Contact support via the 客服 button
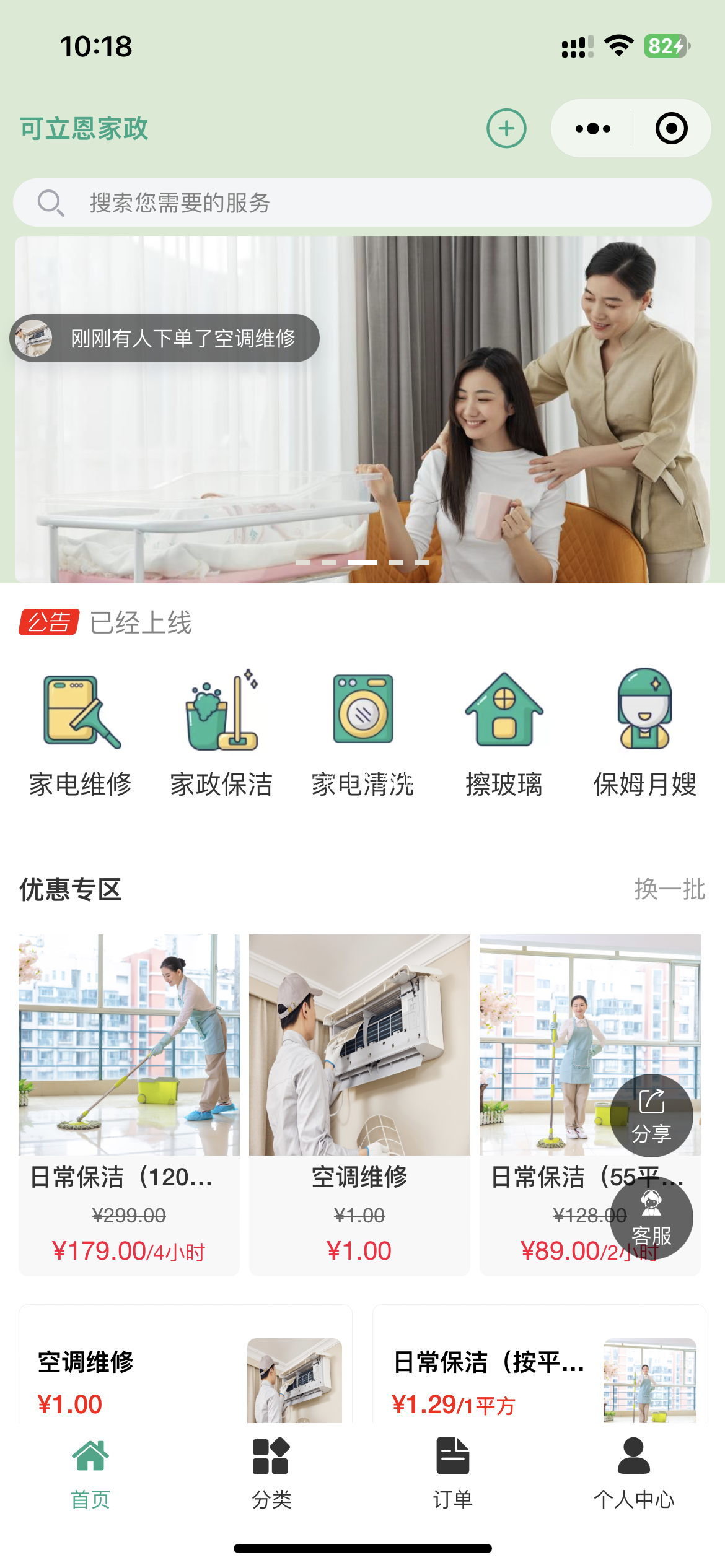This screenshot has height=1568, width=725. tap(651, 1219)
